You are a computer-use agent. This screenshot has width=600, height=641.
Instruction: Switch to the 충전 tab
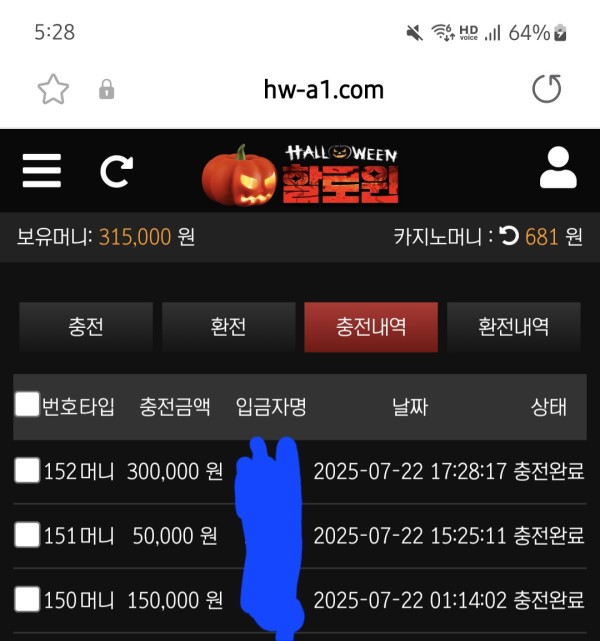point(86,327)
